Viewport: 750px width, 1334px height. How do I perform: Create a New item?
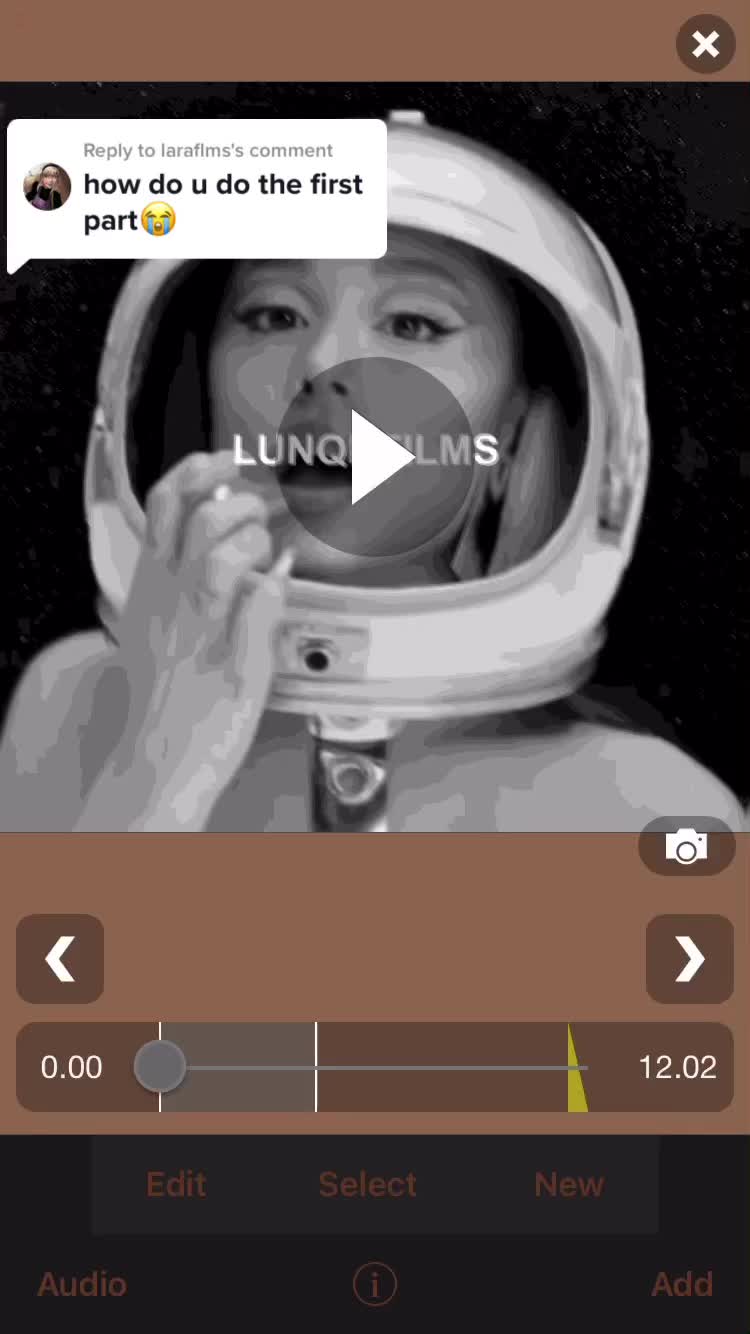click(x=569, y=1184)
